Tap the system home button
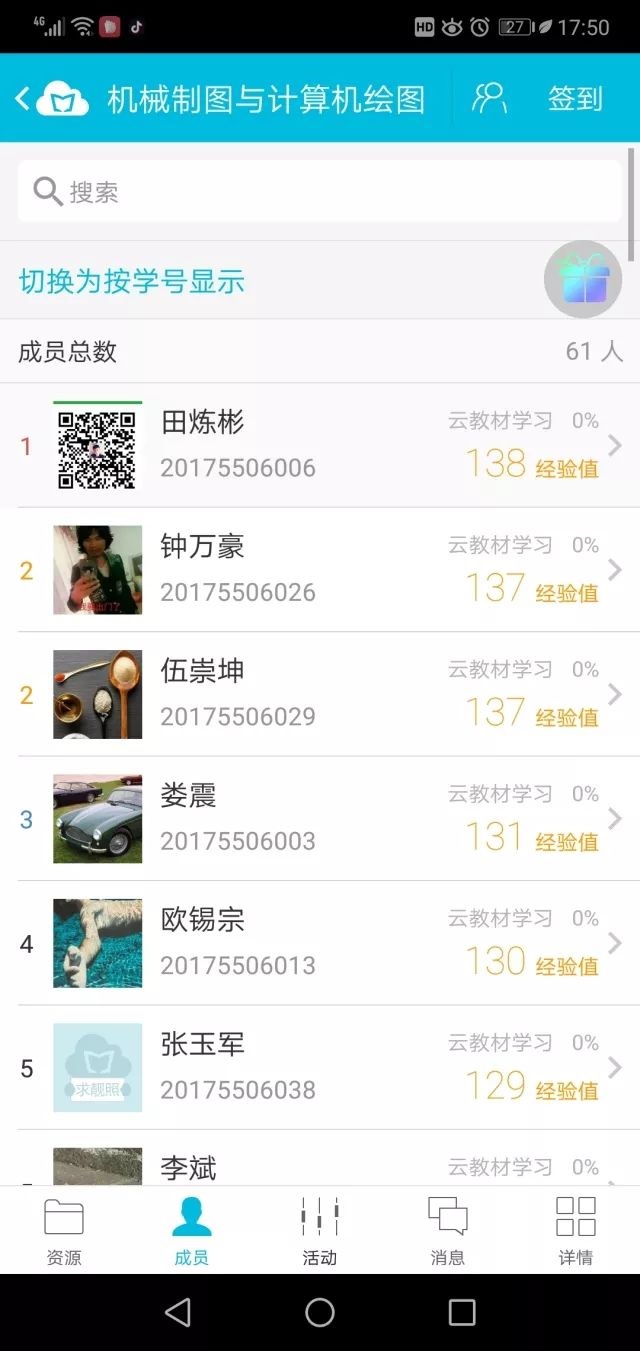640x1351 pixels. [320, 1312]
